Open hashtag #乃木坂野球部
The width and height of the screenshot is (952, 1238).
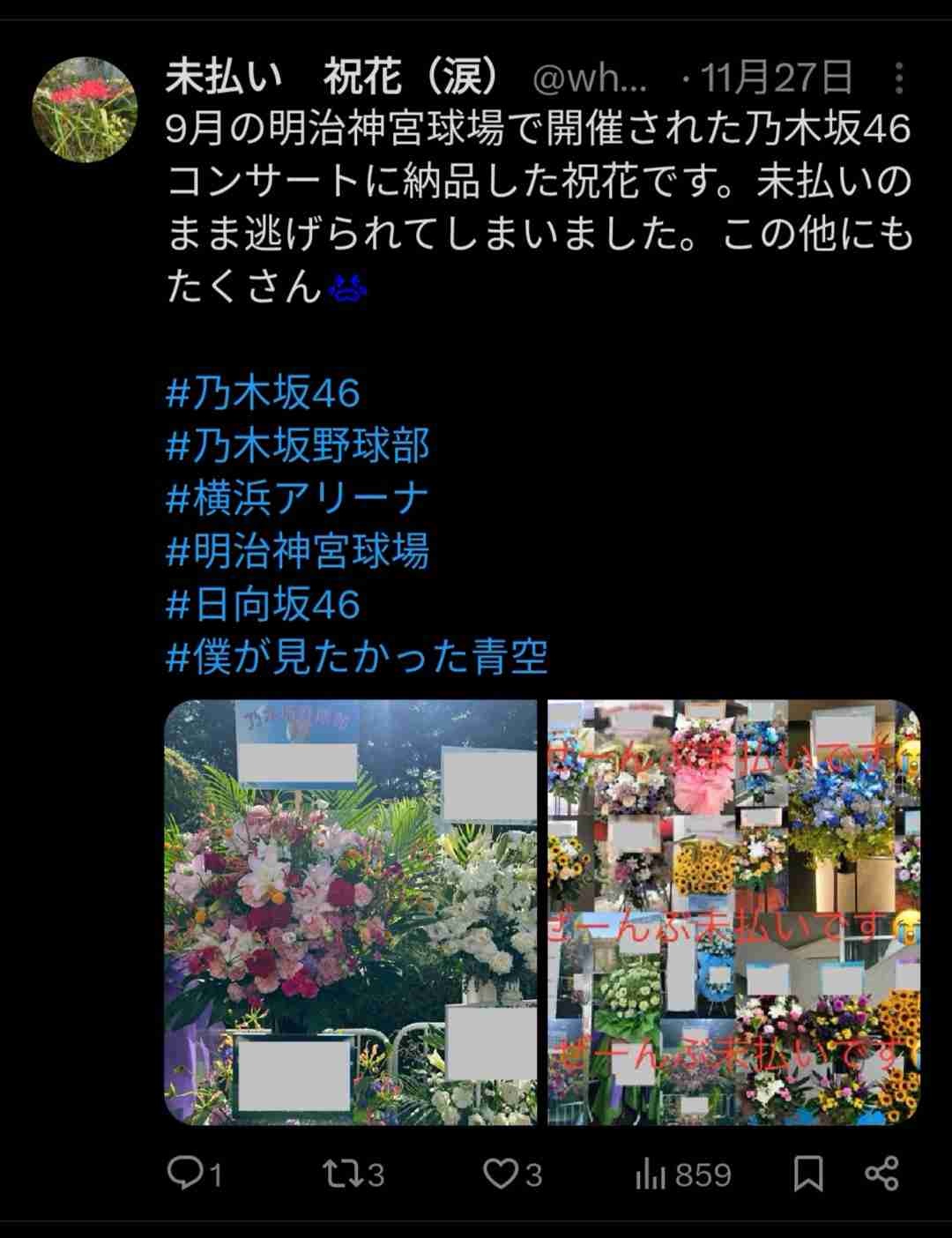(x=297, y=445)
